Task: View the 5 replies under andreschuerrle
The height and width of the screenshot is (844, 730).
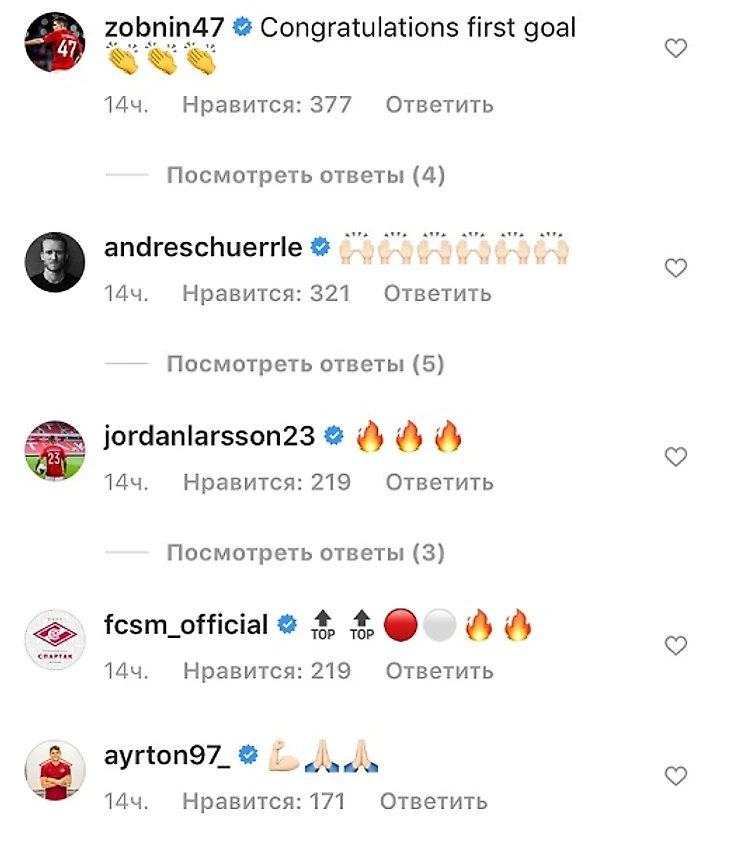Action: tap(305, 365)
